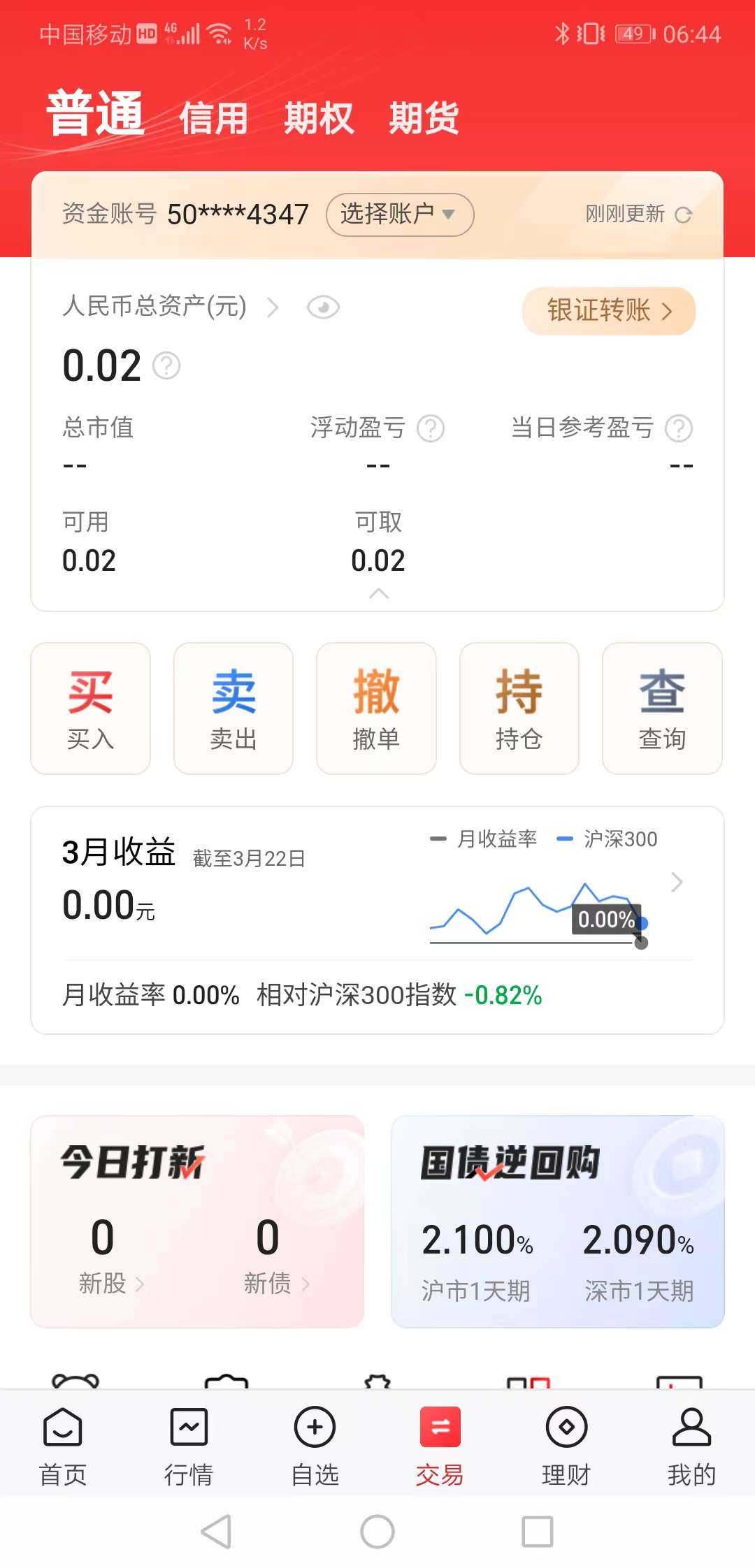Screen dimensions: 755x1568
Task: Open the 选择账户 account dropdown
Action: click(x=398, y=215)
